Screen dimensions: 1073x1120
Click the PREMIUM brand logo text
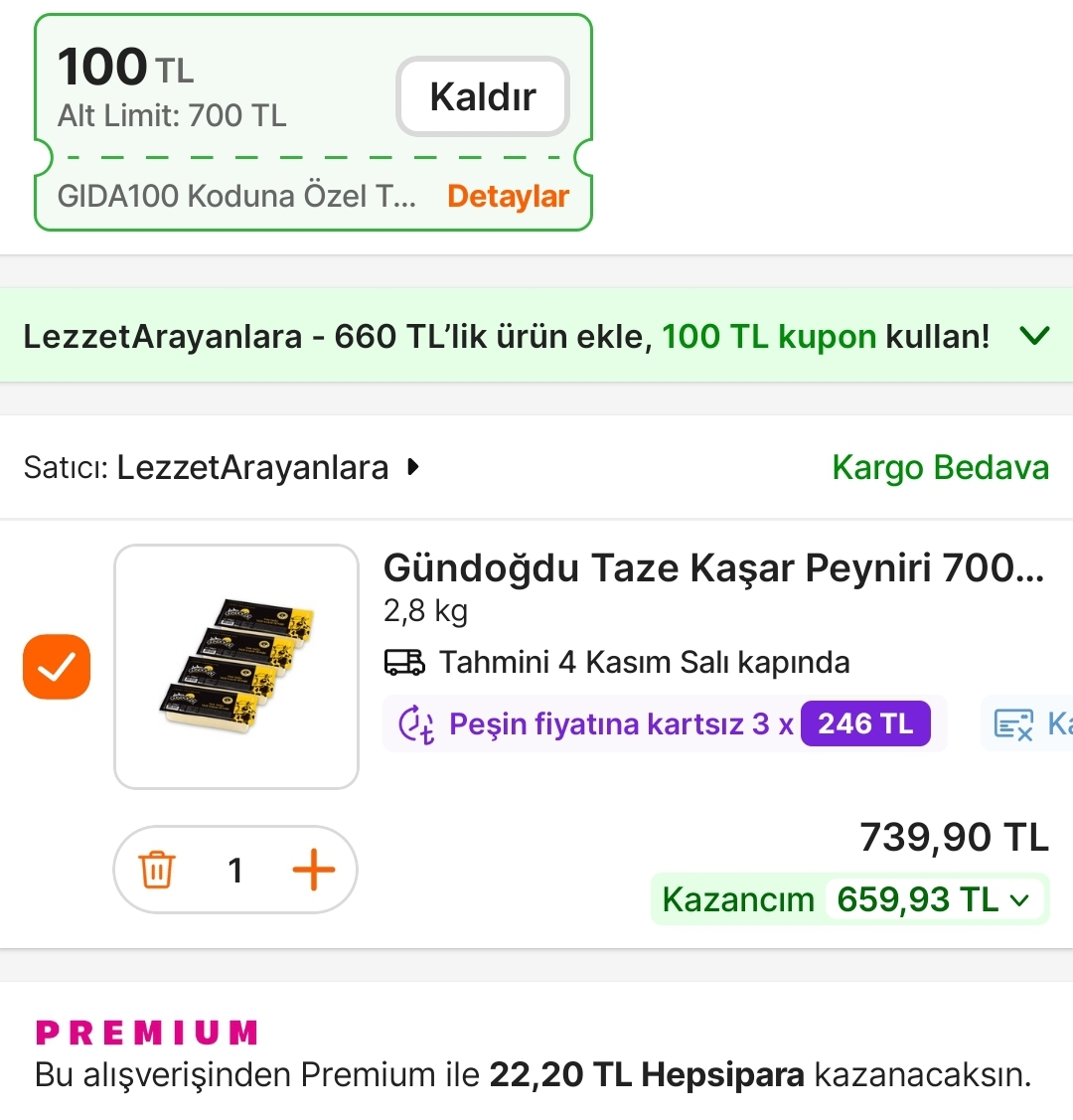tap(146, 1033)
